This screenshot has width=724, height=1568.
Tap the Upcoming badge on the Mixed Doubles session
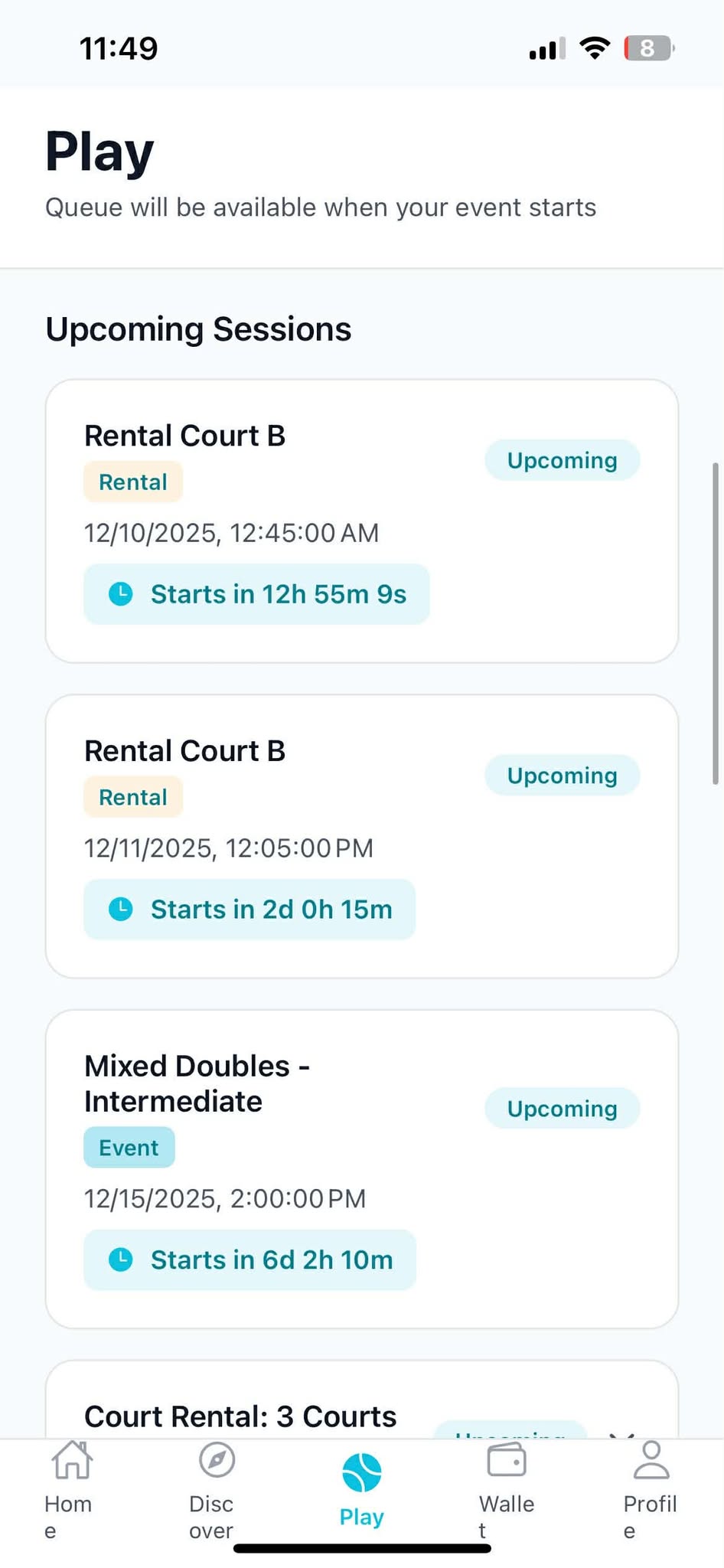[562, 1108]
